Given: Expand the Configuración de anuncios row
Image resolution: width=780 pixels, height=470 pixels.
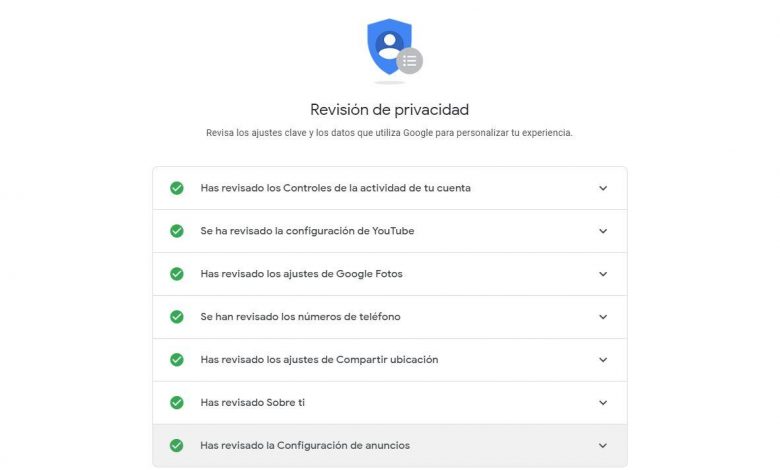Looking at the screenshot, I should pos(602,446).
